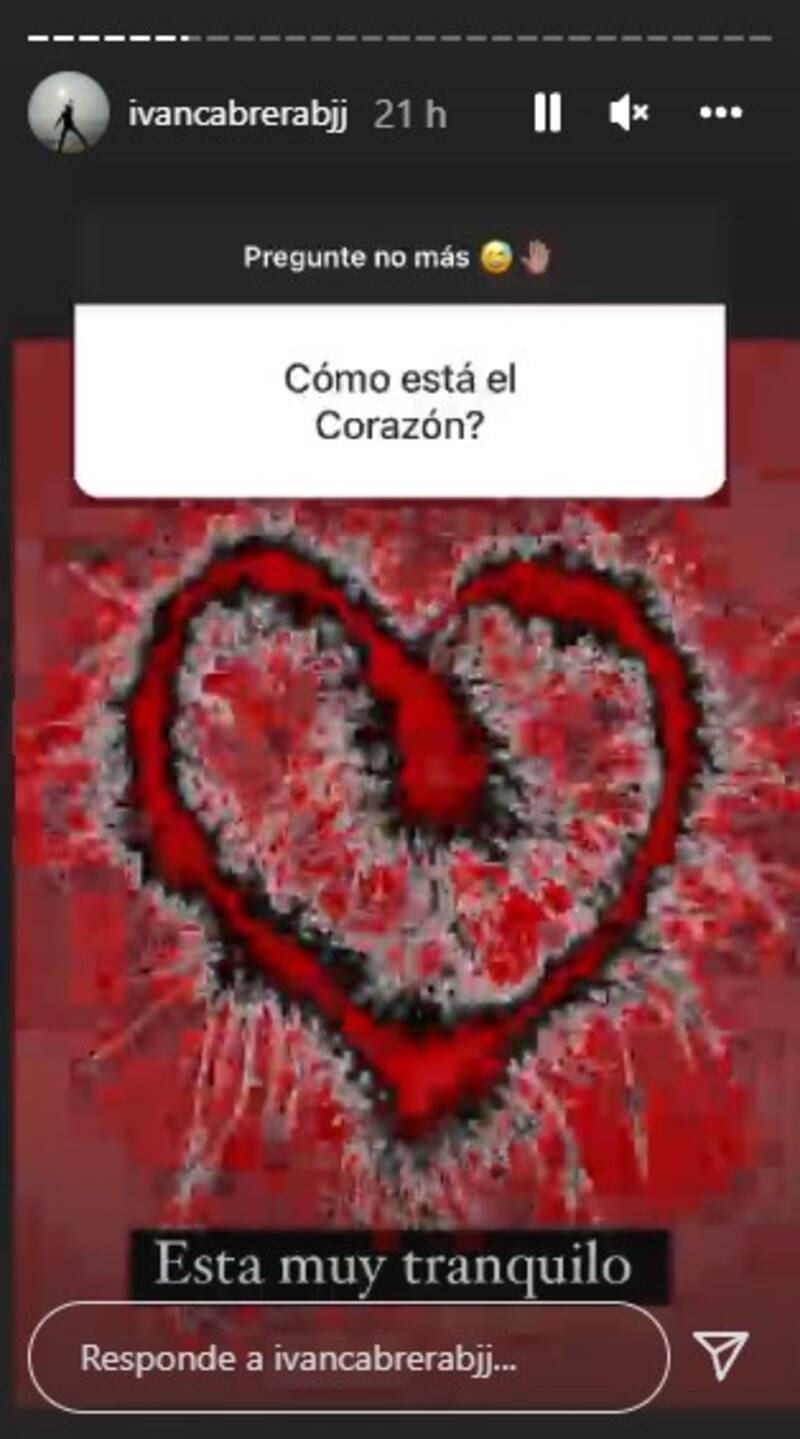Share the story via the paper plane icon
Screen dimensions: 800x1439
[x=721, y=1356]
